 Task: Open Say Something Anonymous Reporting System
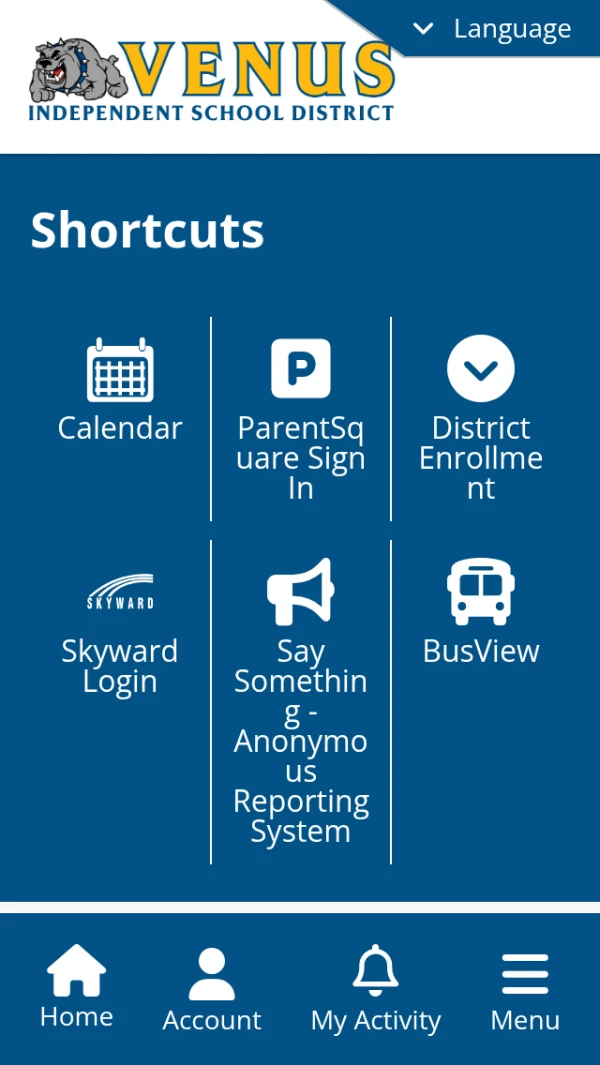(301, 700)
